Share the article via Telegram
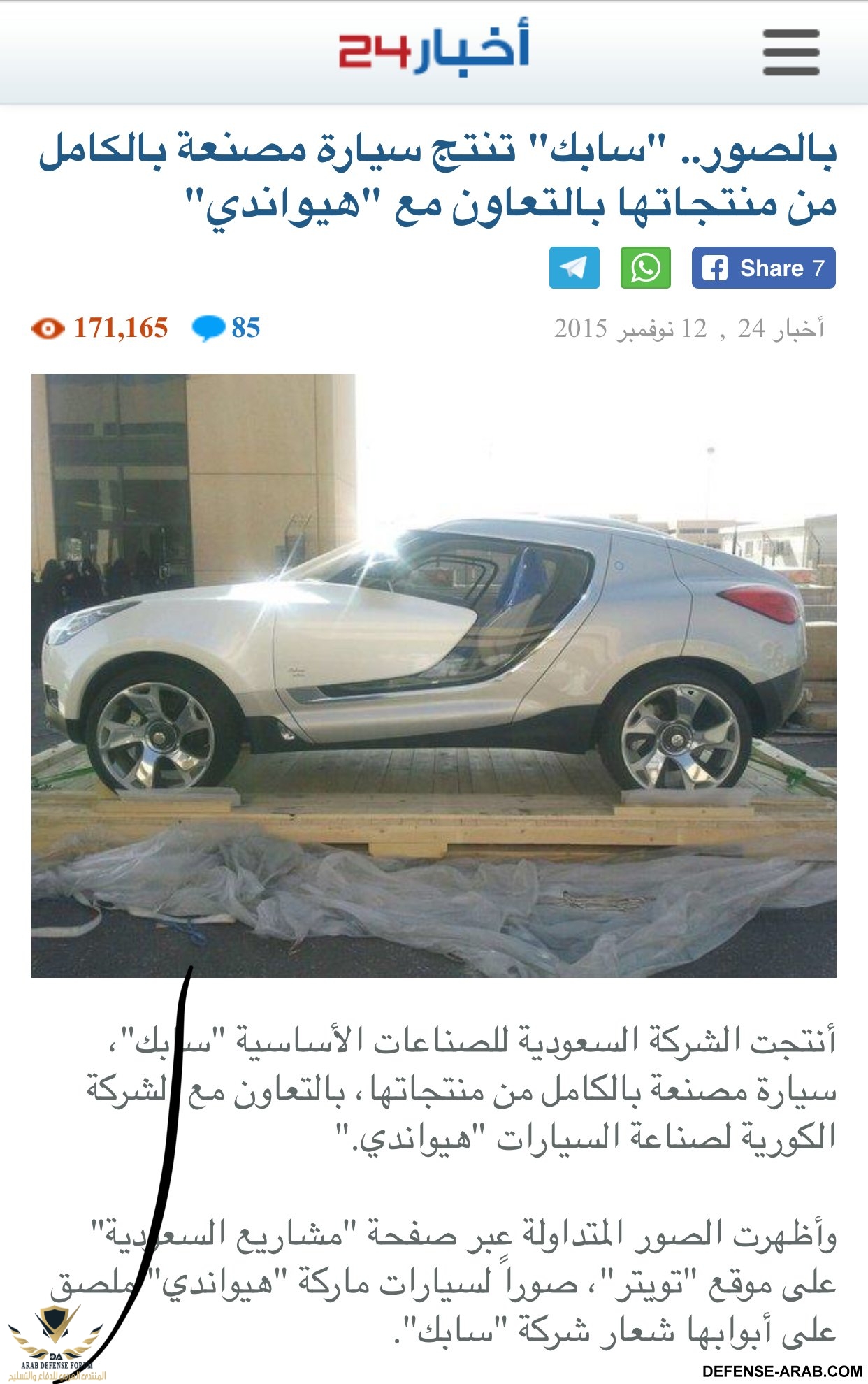 click(574, 268)
